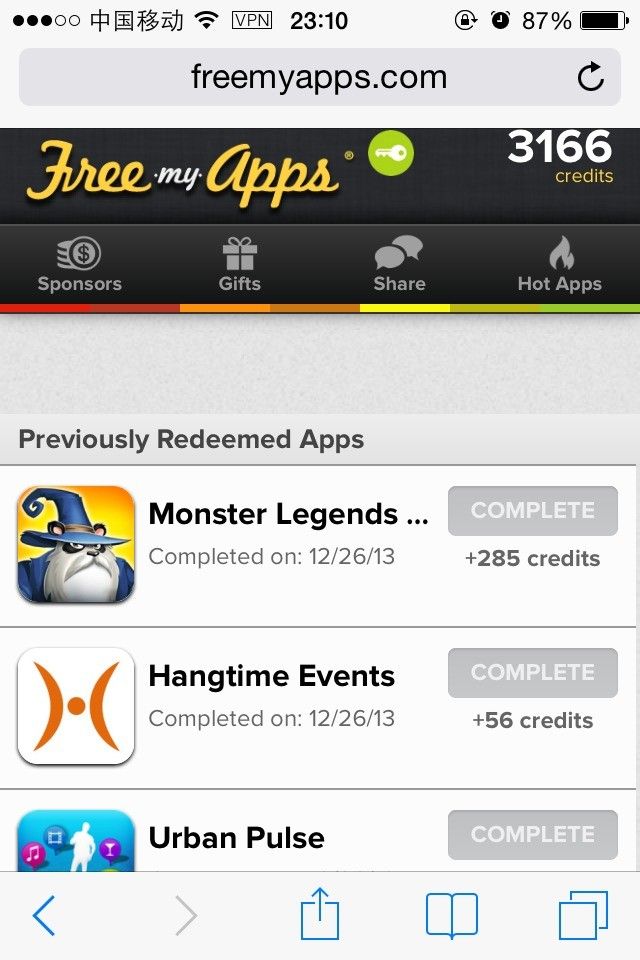The height and width of the screenshot is (960, 640).
Task: Tap COMPLETE button for Urban Pulse
Action: point(533,834)
